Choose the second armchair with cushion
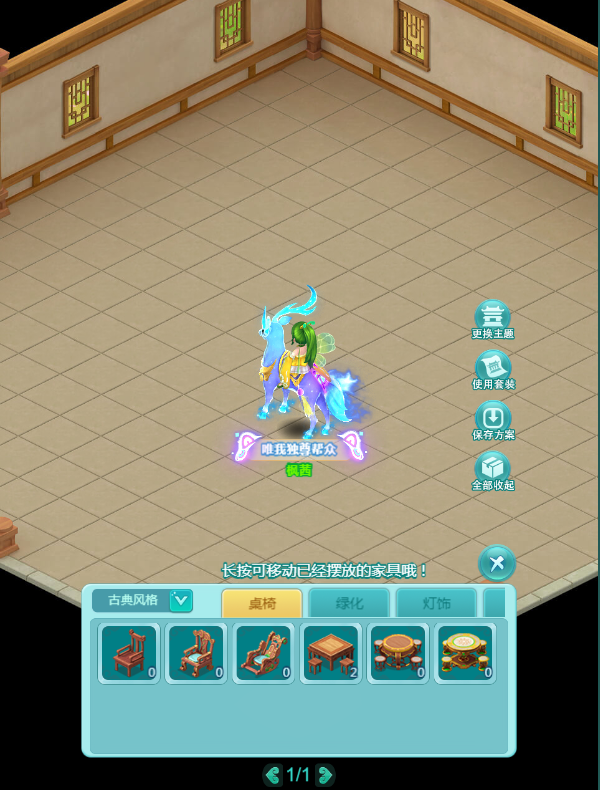 coord(196,652)
